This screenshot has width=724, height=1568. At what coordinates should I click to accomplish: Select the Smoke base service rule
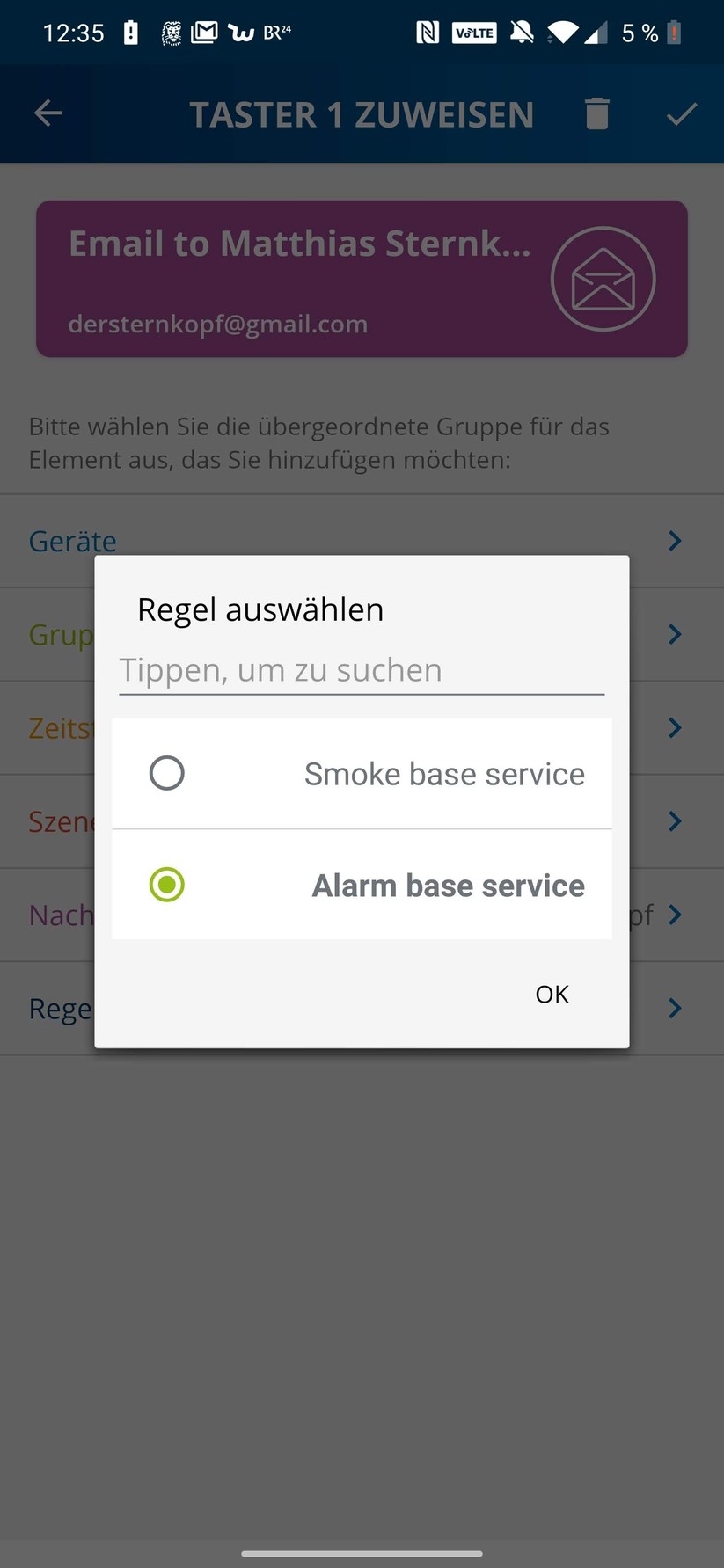coord(361,773)
